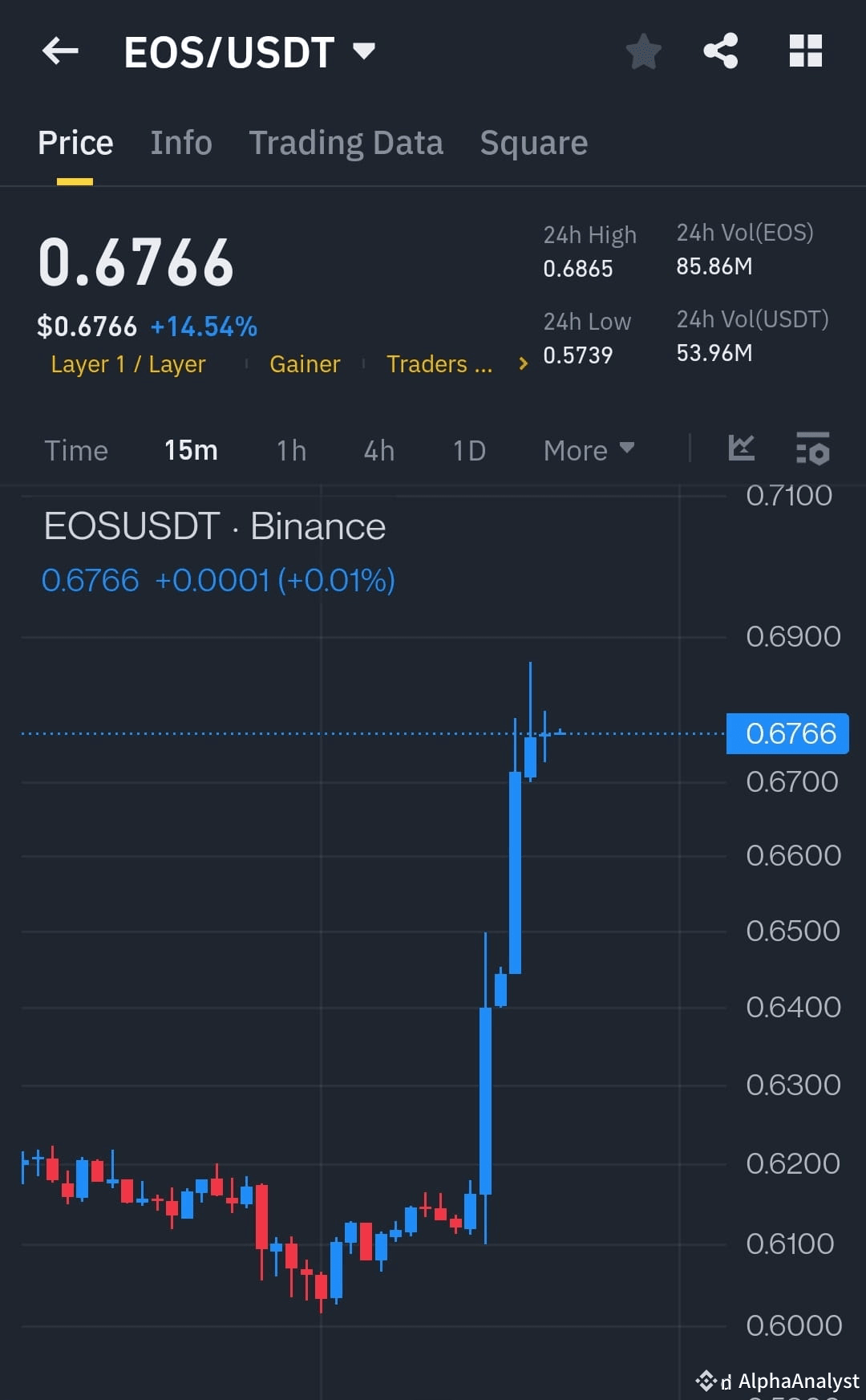This screenshot has height=1400, width=866.
Task: Tap the highlighted 0.6766 price marker
Action: [786, 732]
